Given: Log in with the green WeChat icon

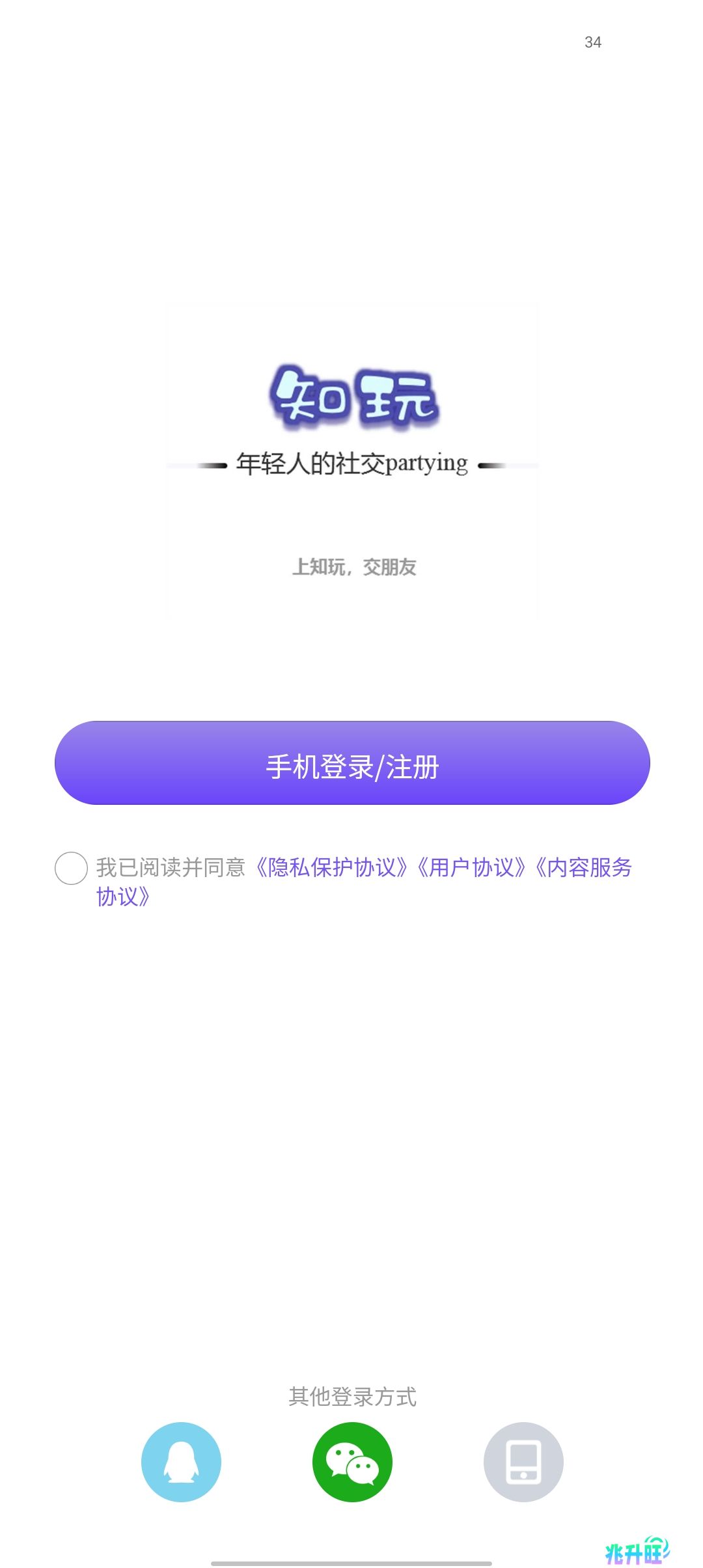Looking at the screenshot, I should point(352,1462).
